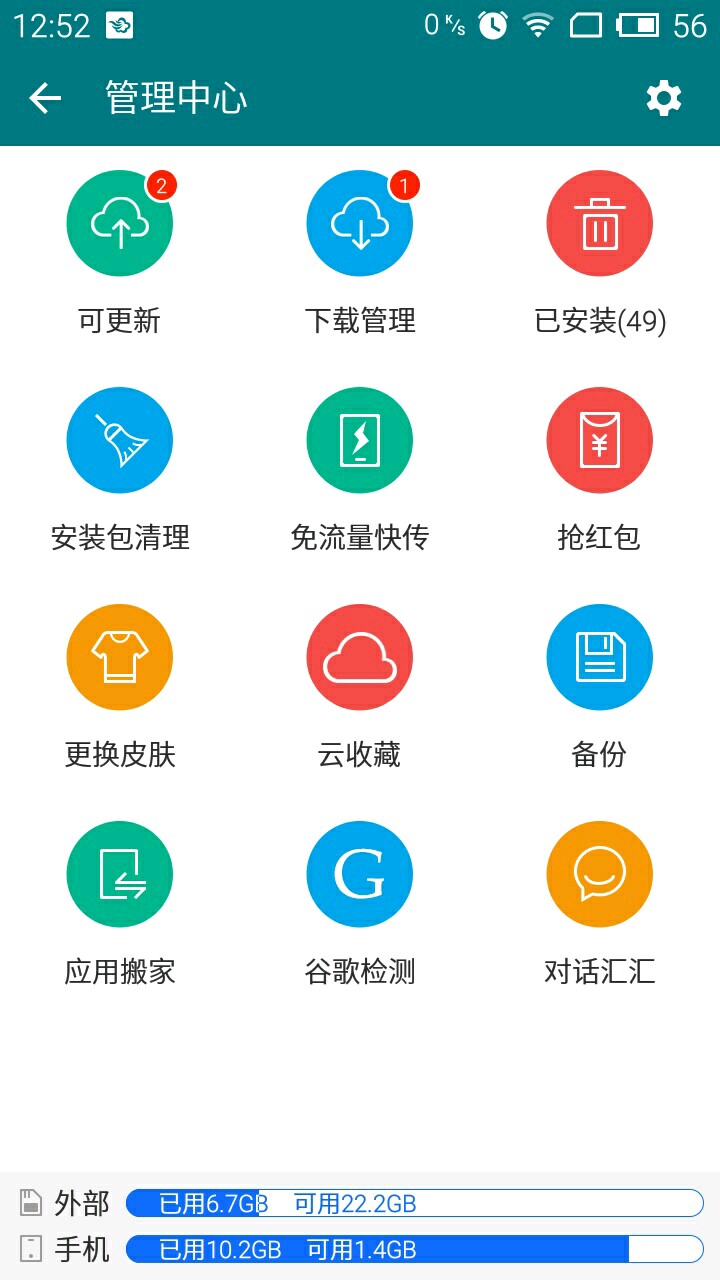
Task: Launch 安装包清理 package cleaner
Action: [x=120, y=441]
